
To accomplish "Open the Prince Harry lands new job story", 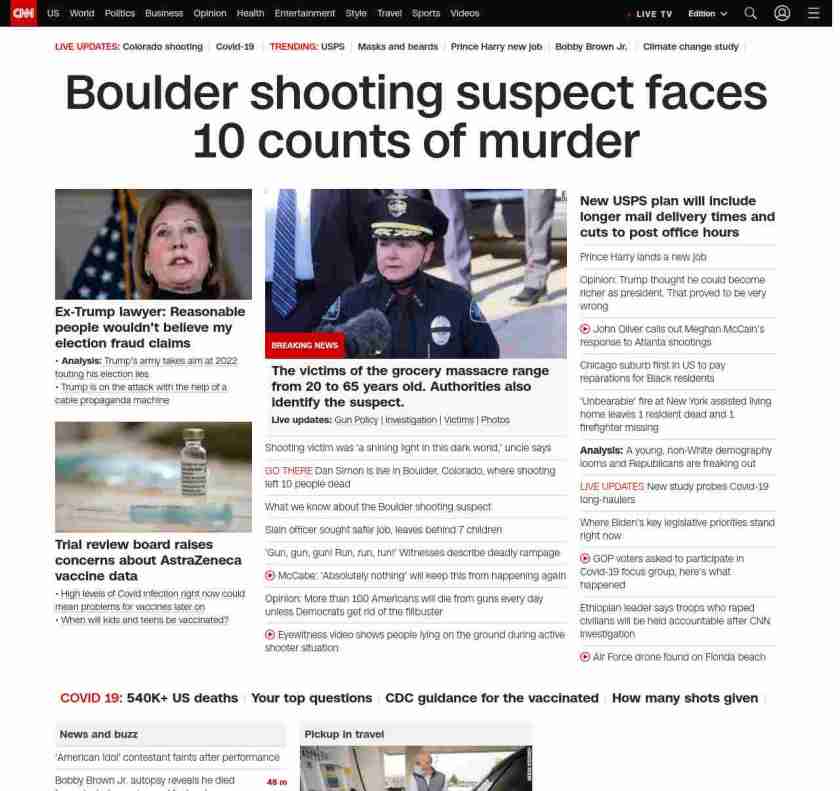I will click(643, 257).
